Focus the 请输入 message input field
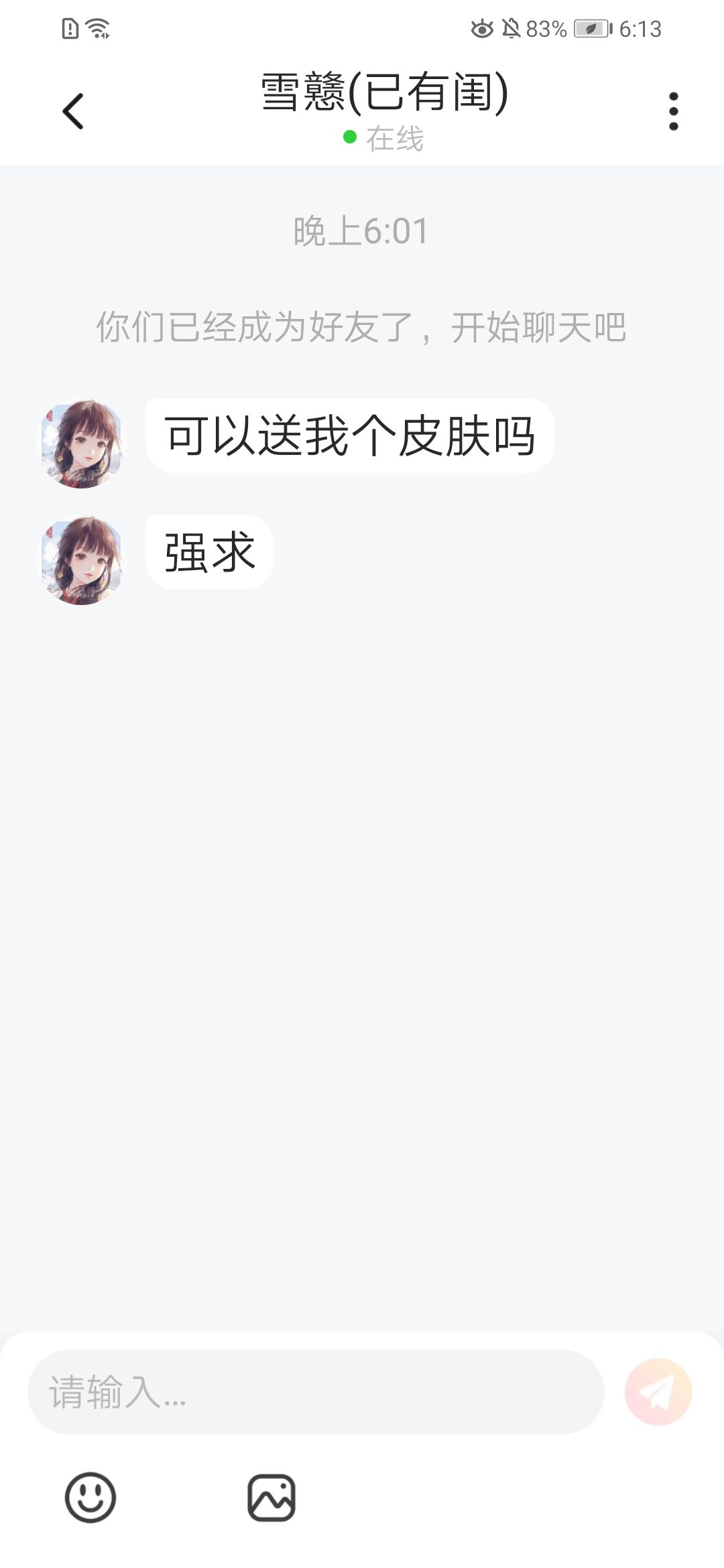 315,1392
